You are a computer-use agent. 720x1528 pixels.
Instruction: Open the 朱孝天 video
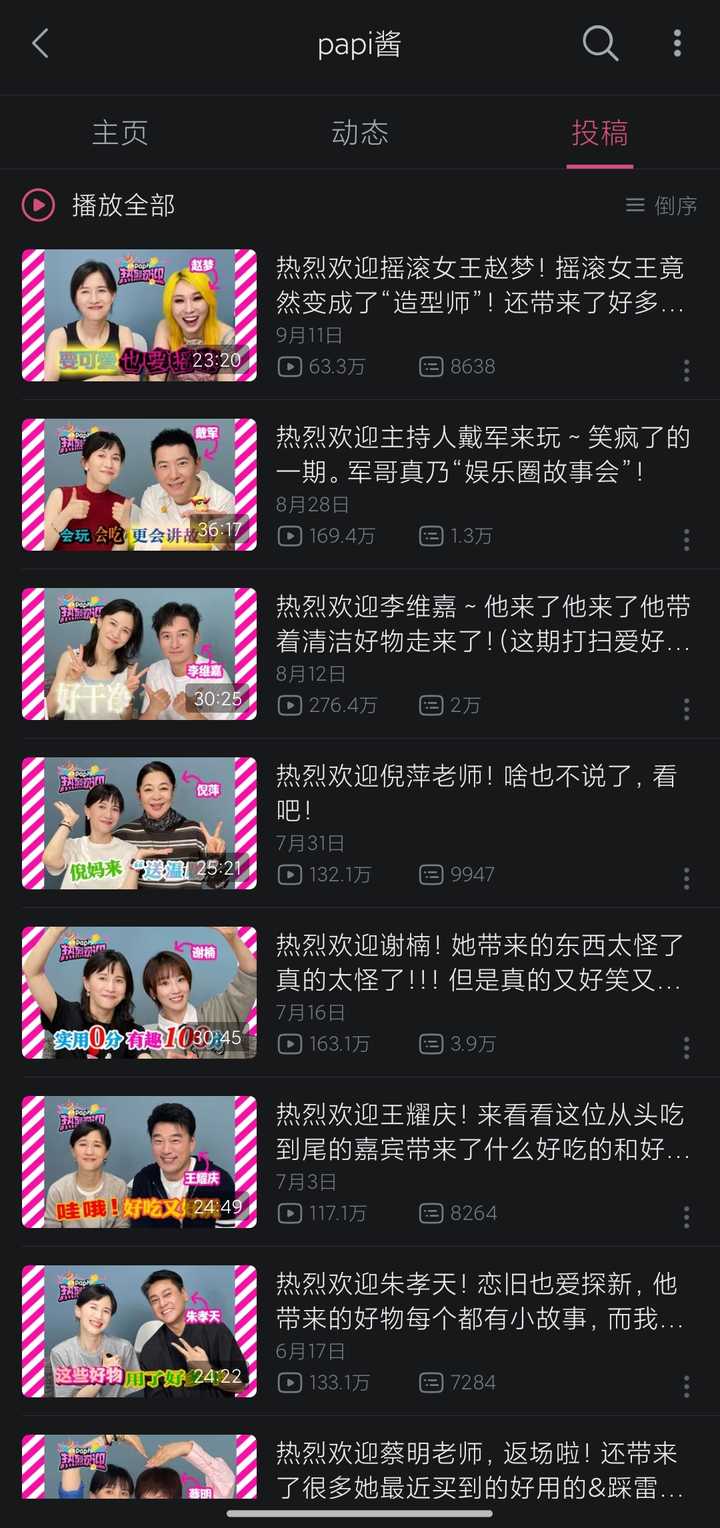480,1300
